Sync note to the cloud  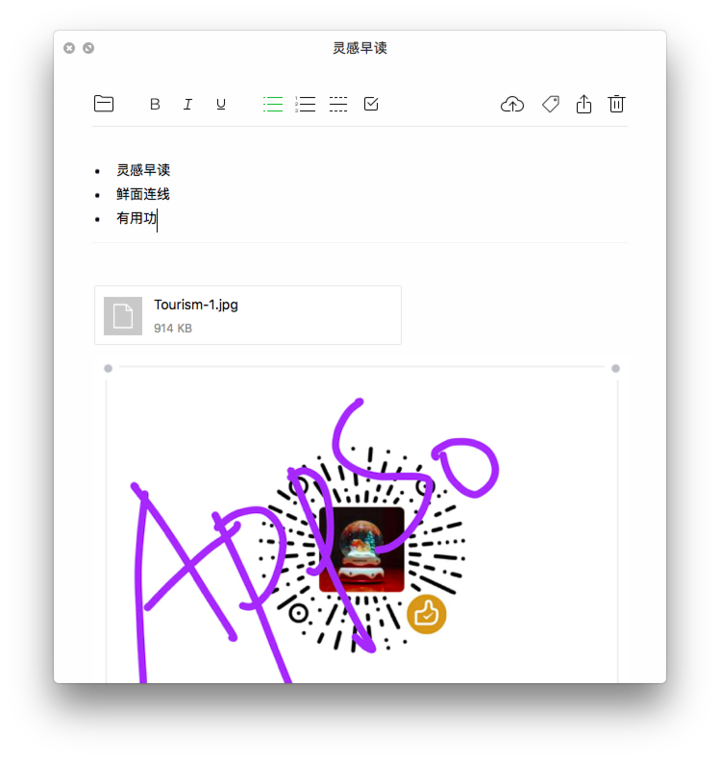tap(512, 104)
